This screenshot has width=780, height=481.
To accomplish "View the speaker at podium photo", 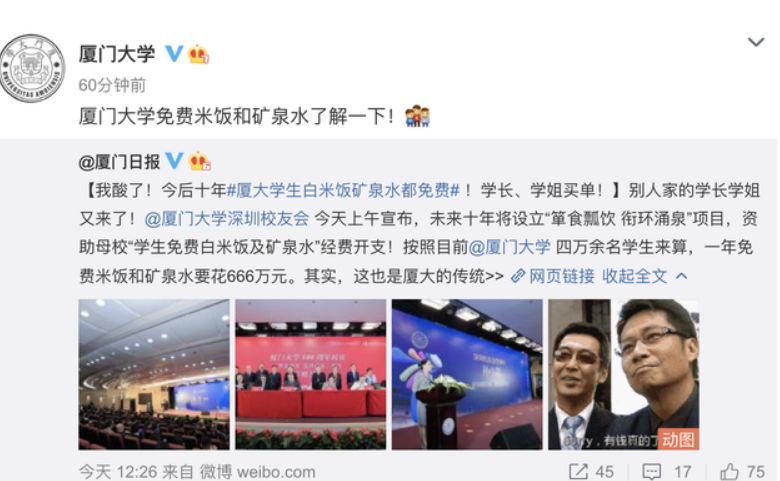I will (x=466, y=373).
